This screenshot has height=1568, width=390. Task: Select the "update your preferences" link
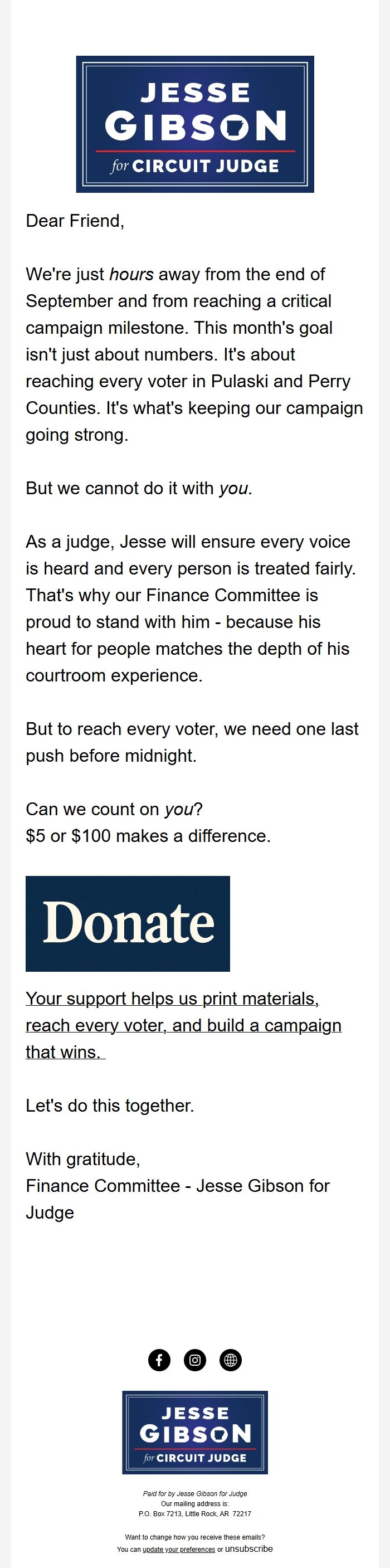[x=178, y=1549]
